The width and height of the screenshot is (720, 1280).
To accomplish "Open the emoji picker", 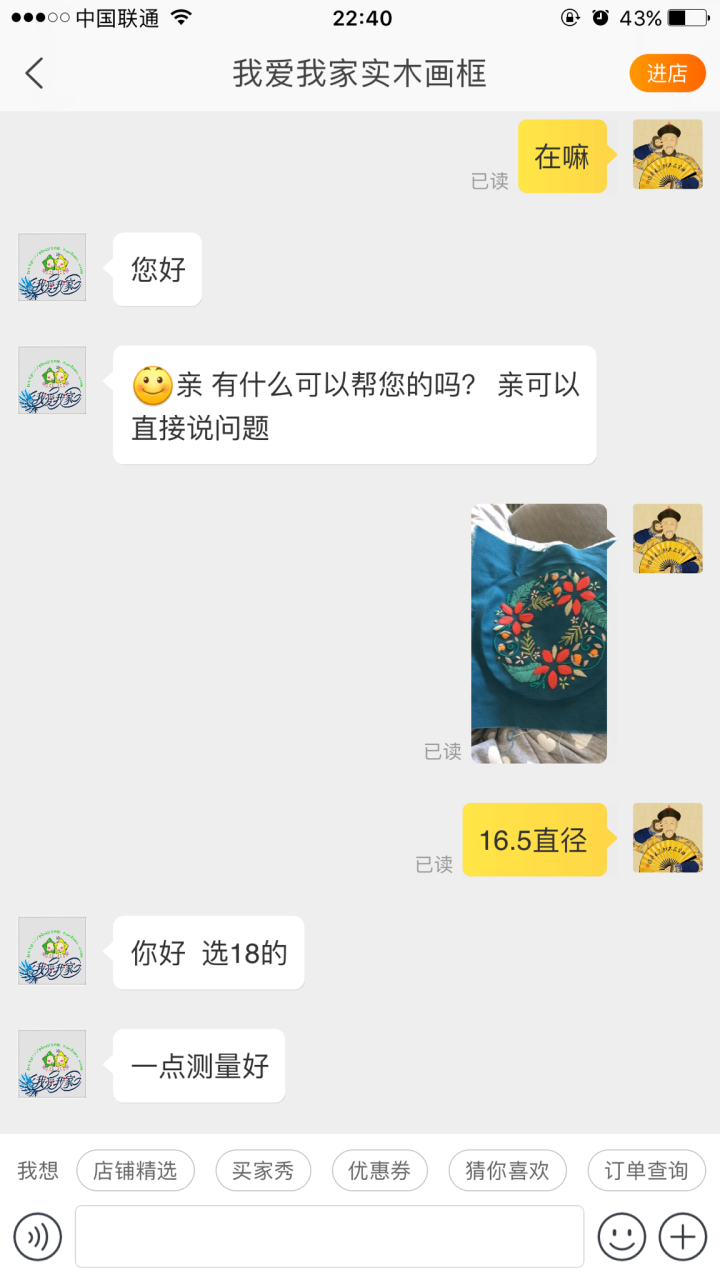I will tap(621, 1237).
